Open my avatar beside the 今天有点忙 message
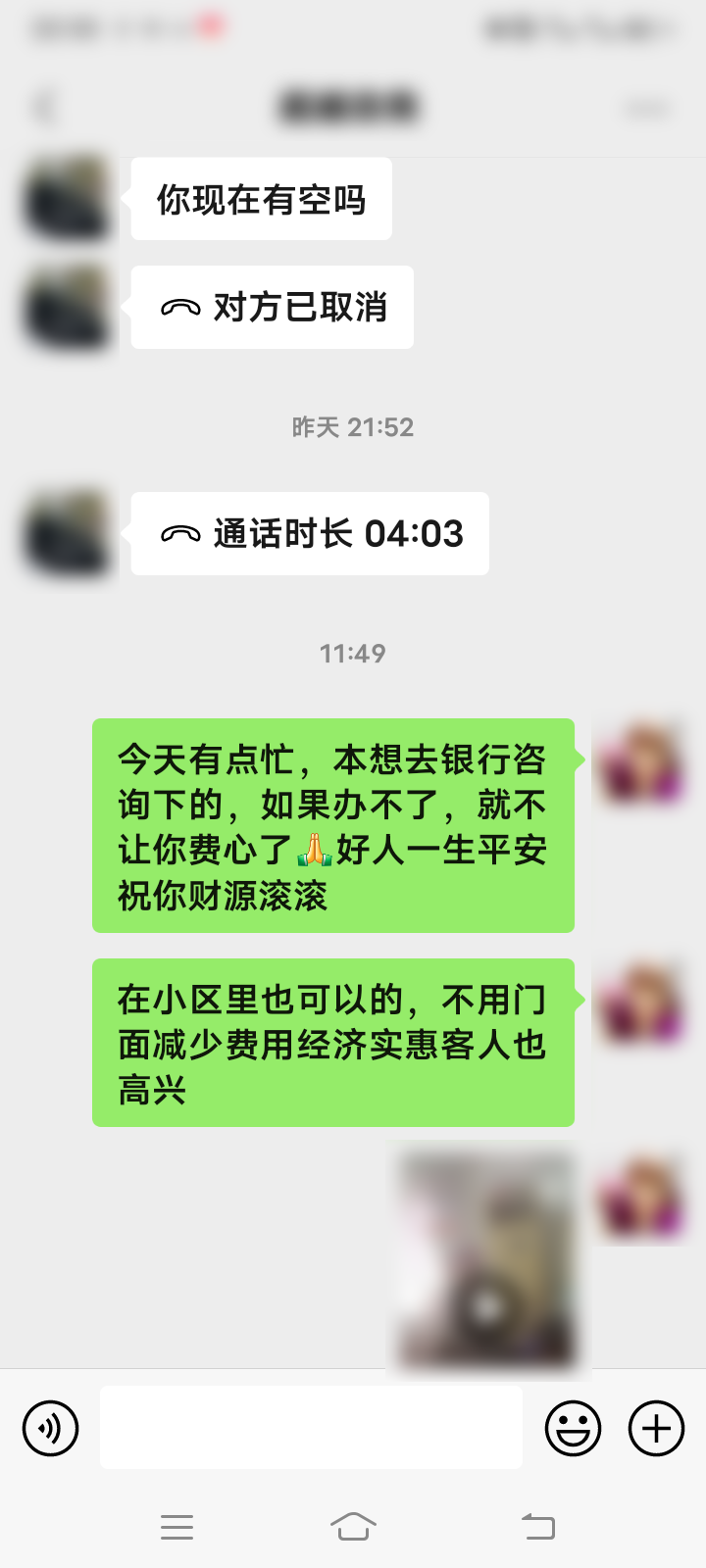 (642, 763)
